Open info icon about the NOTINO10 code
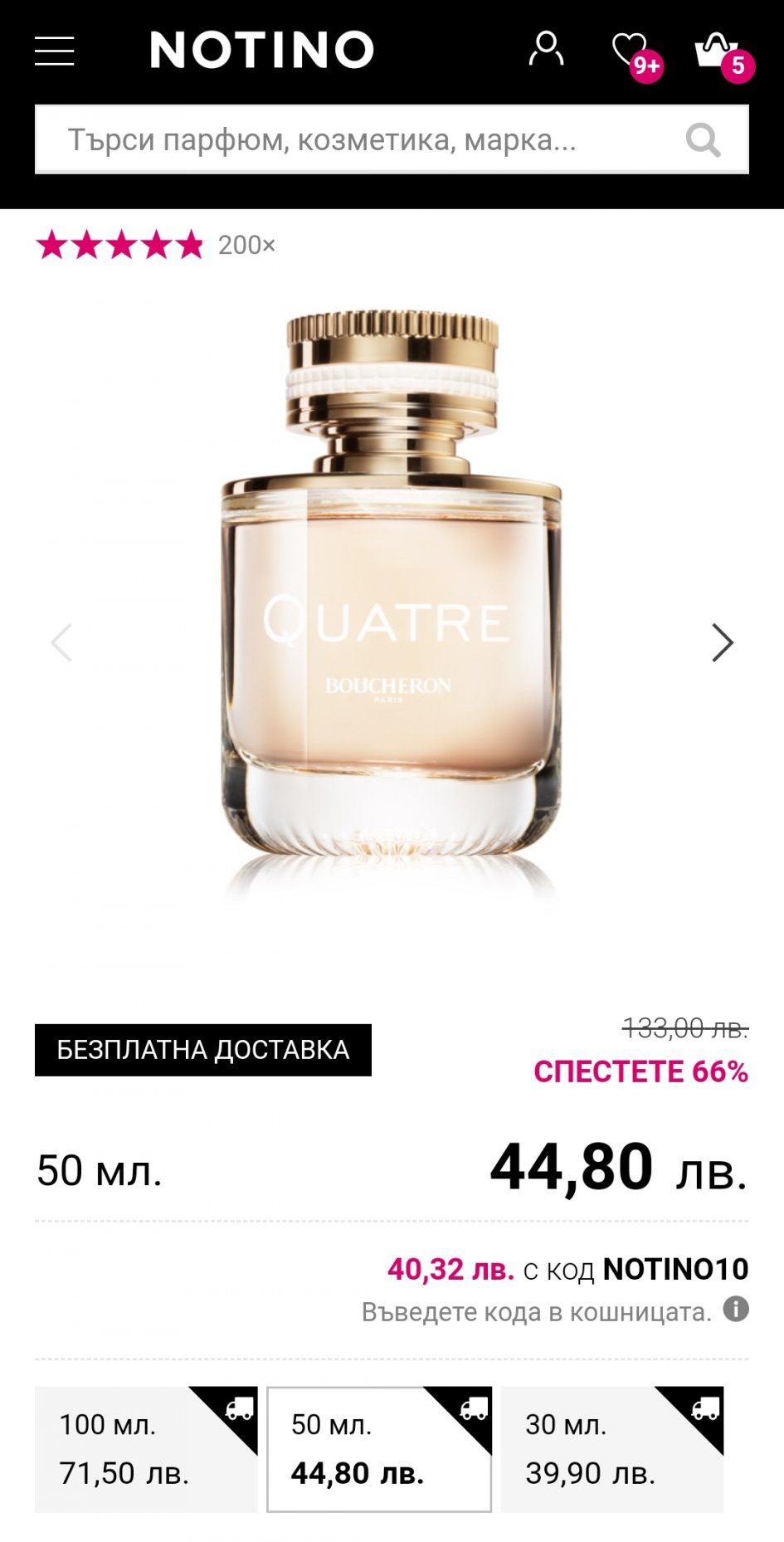The height and width of the screenshot is (1542, 784). [x=736, y=1310]
